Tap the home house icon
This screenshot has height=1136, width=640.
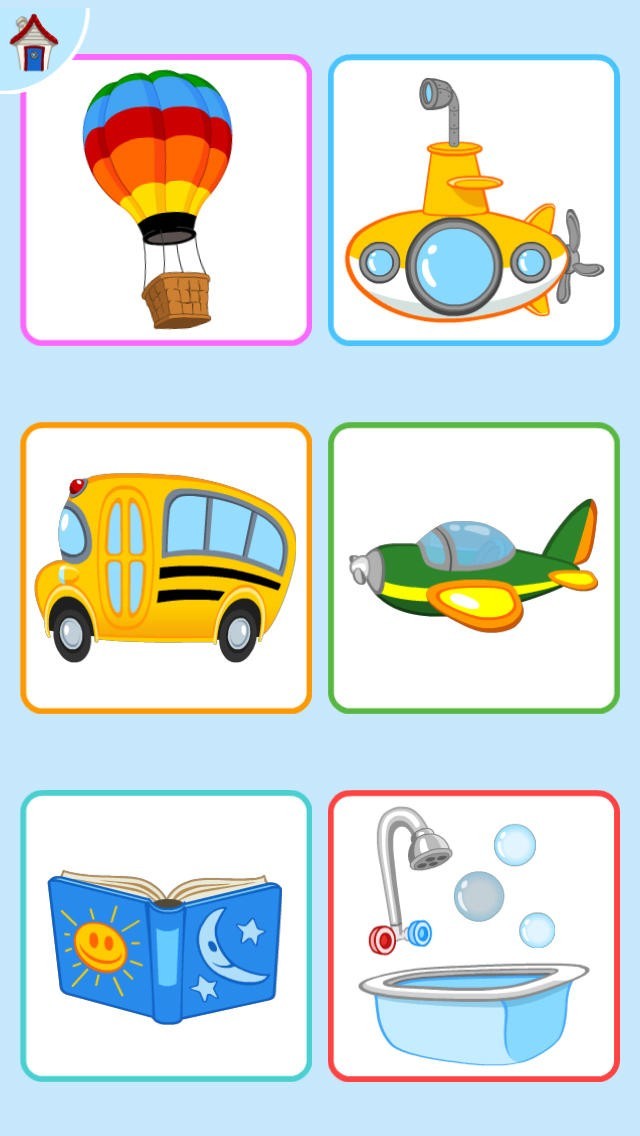(33, 42)
